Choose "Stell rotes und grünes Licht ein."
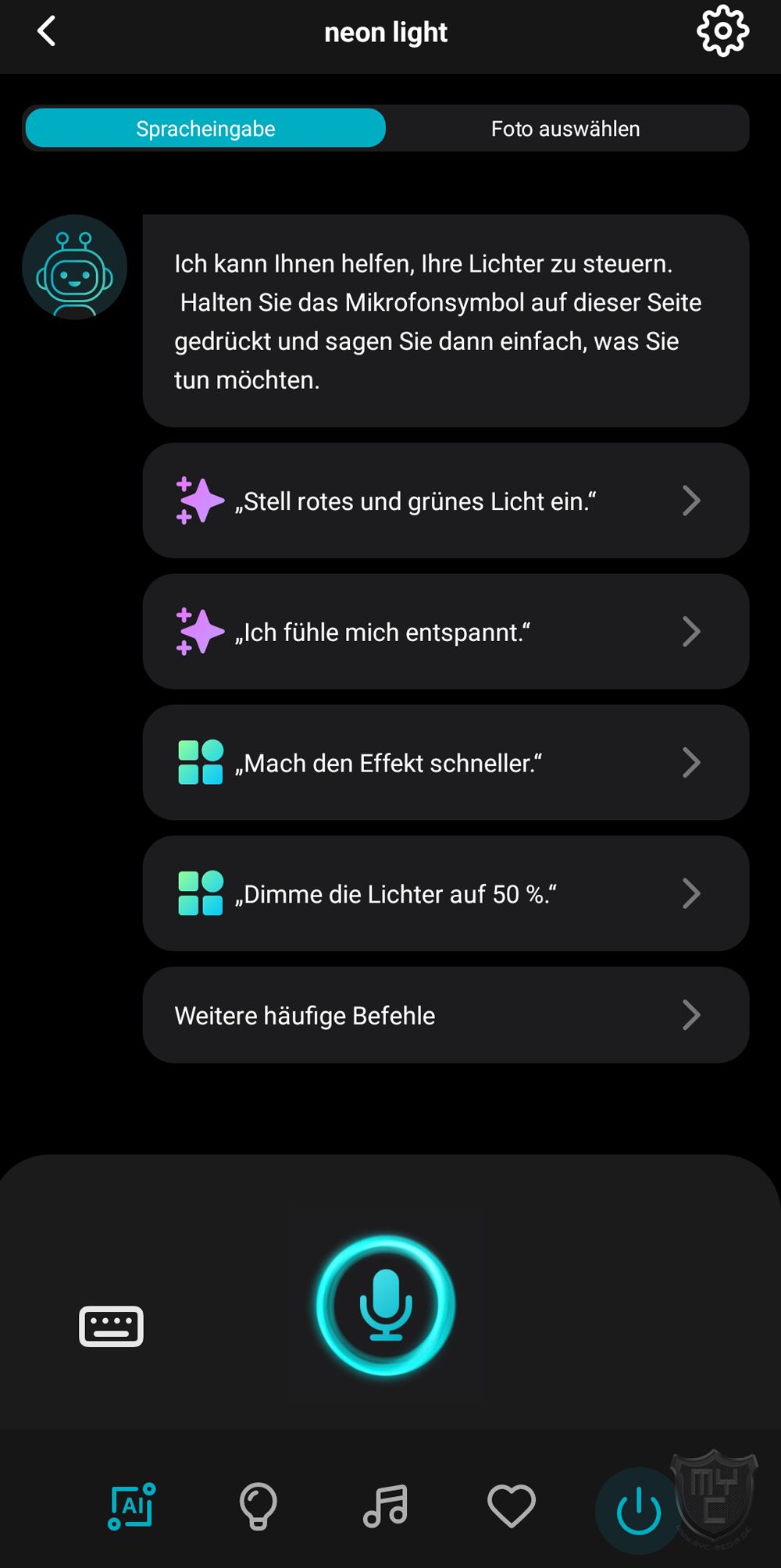The width and height of the screenshot is (781, 1568). pyautogui.click(x=445, y=501)
